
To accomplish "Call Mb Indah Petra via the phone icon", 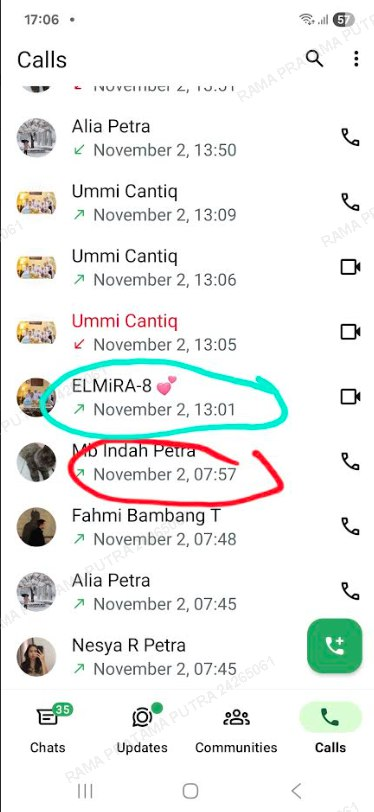I will click(x=350, y=461).
